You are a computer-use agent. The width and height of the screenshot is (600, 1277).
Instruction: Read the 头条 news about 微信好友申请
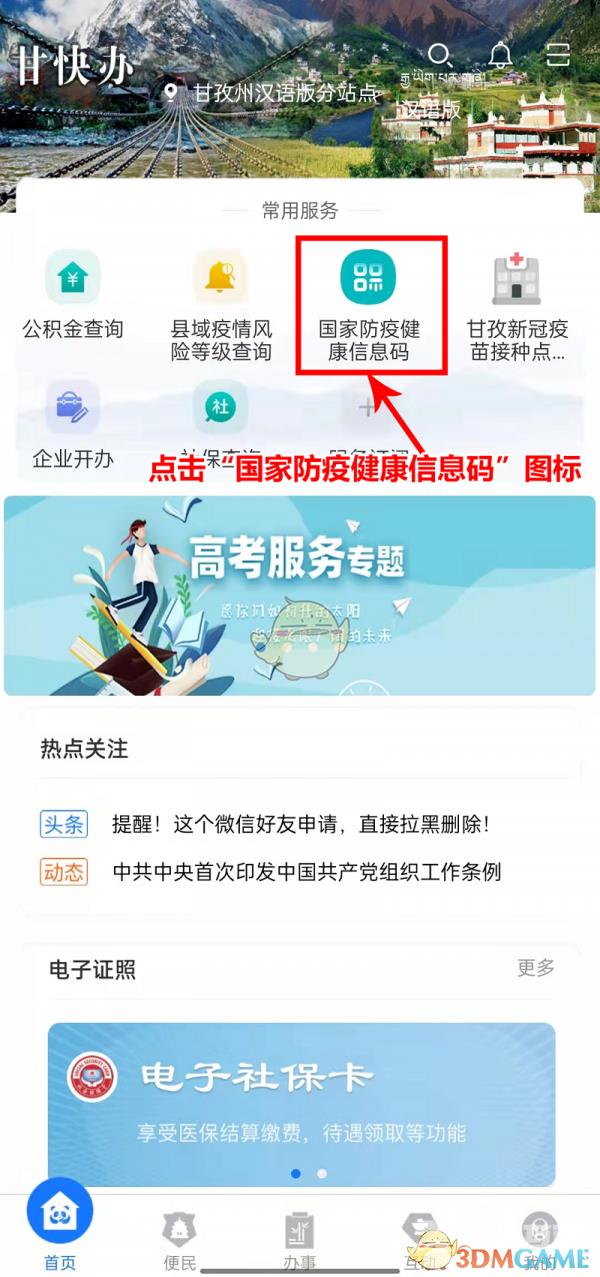click(300, 825)
